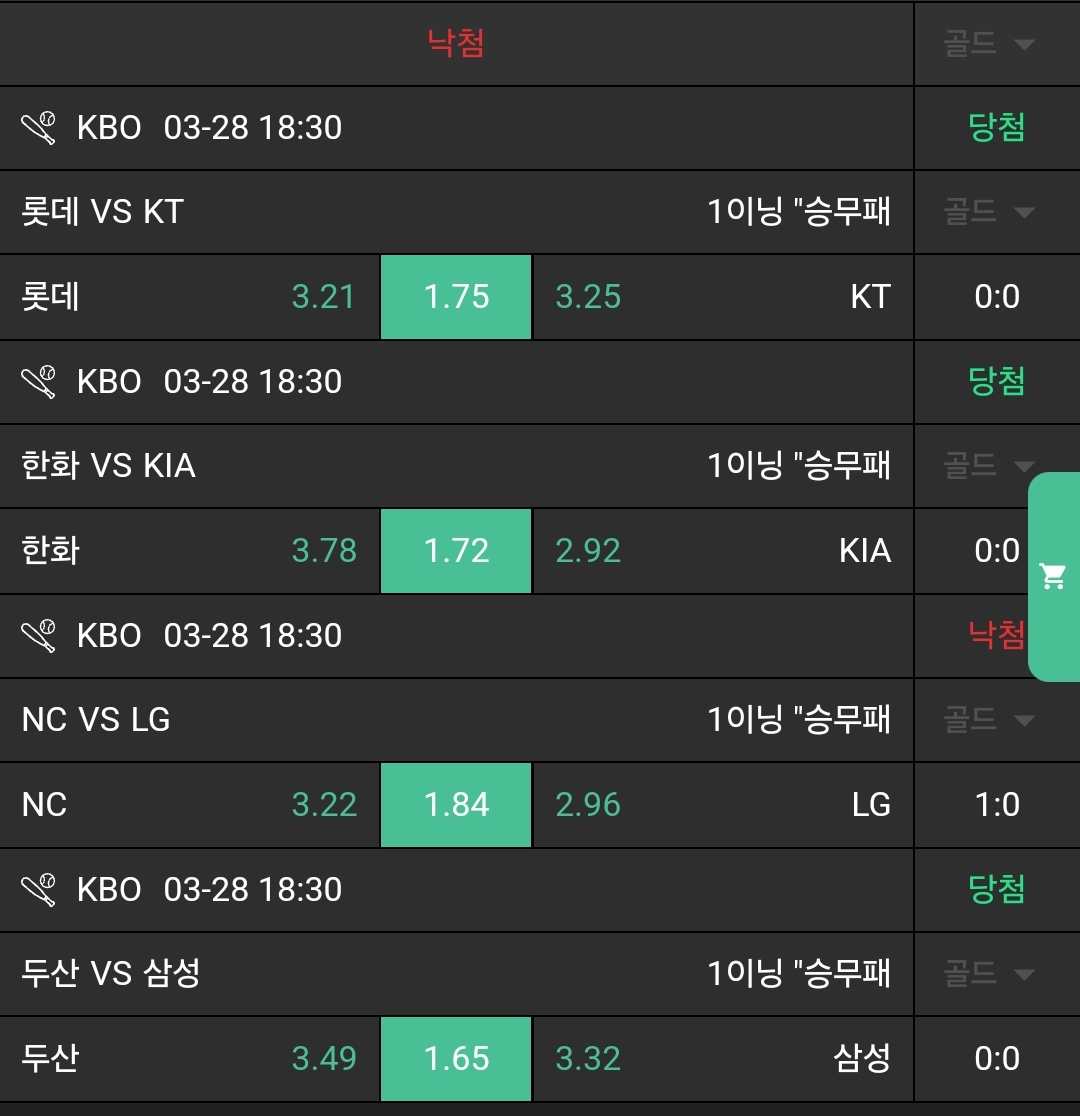Expand the 골드 dropdown for 한화 VS KIA
Screen dimensions: 1080x1116
(989, 466)
